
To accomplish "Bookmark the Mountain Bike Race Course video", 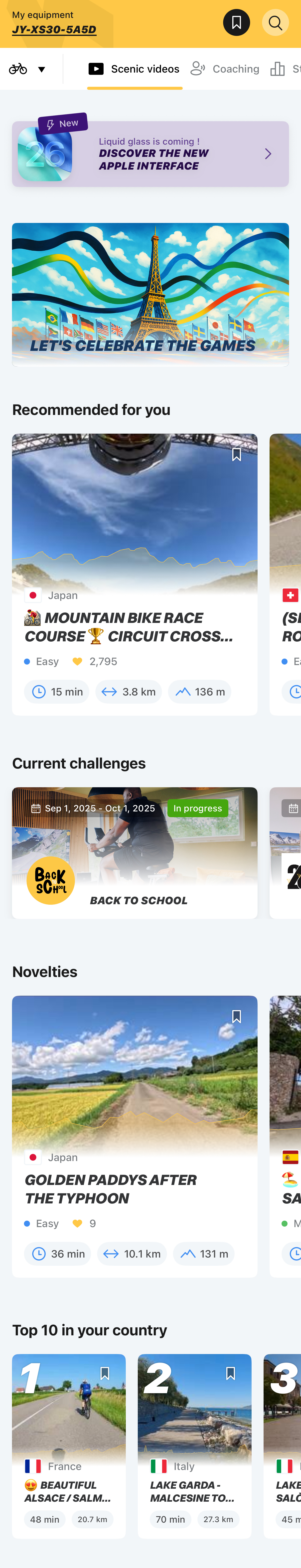I will click(236, 455).
